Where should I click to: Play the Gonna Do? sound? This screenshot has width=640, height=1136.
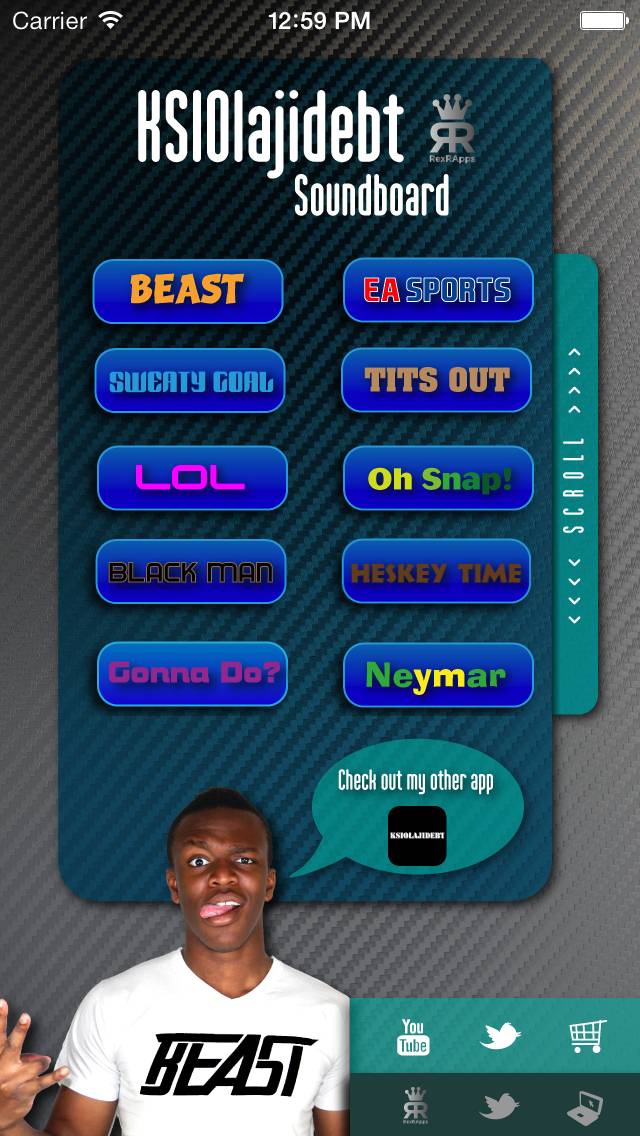[x=192, y=673]
